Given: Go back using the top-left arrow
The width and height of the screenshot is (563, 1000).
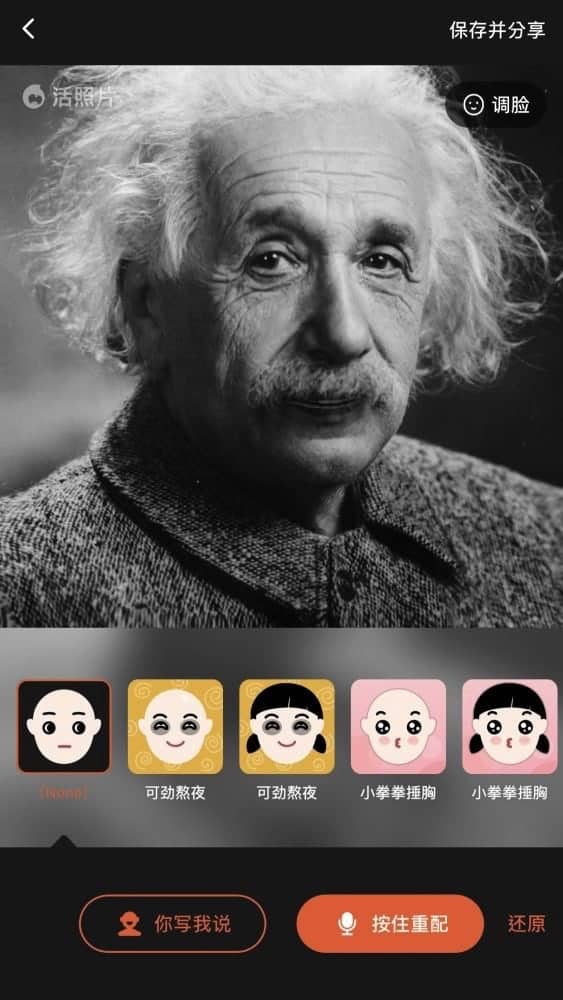Looking at the screenshot, I should click(x=29, y=29).
